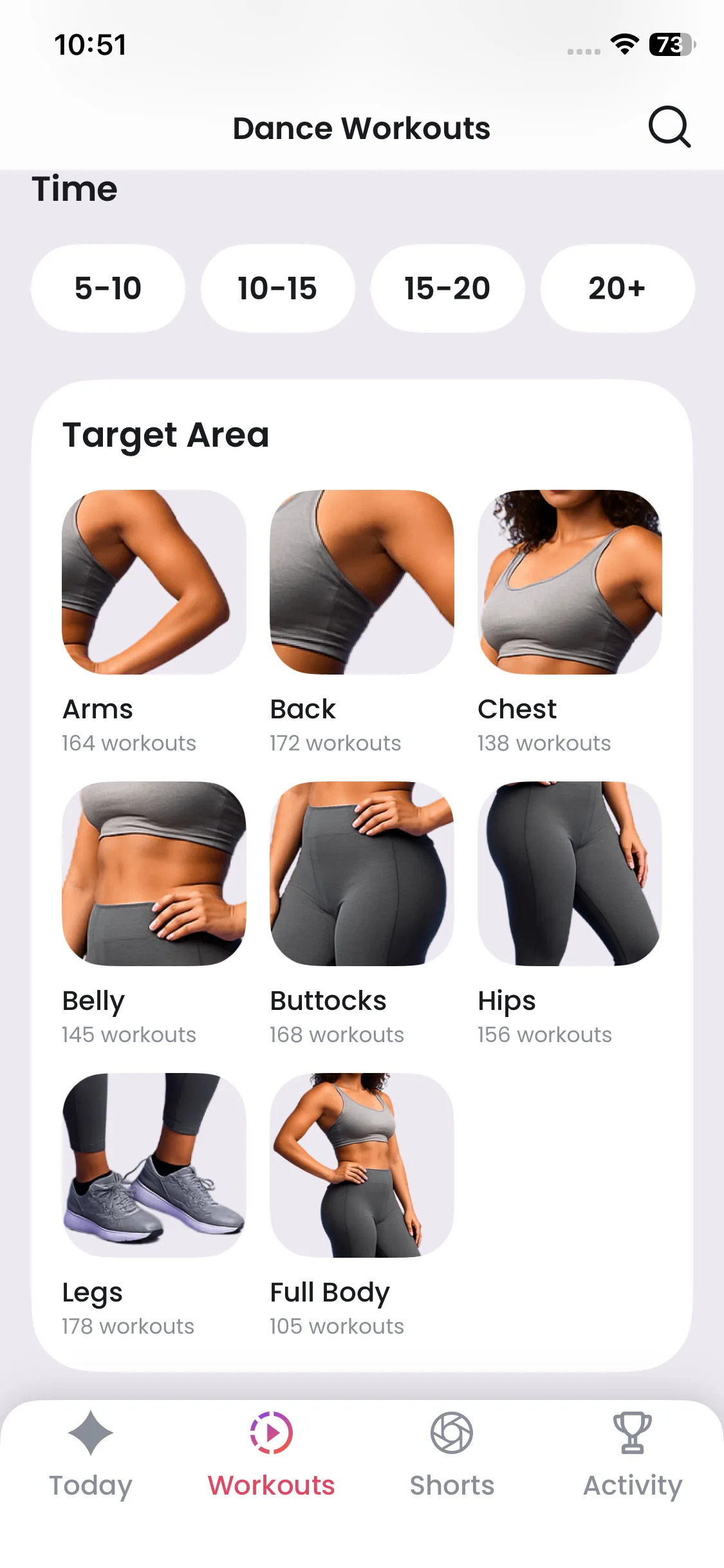The height and width of the screenshot is (1568, 724).
Task: Select the Hips target area
Action: tap(570, 873)
